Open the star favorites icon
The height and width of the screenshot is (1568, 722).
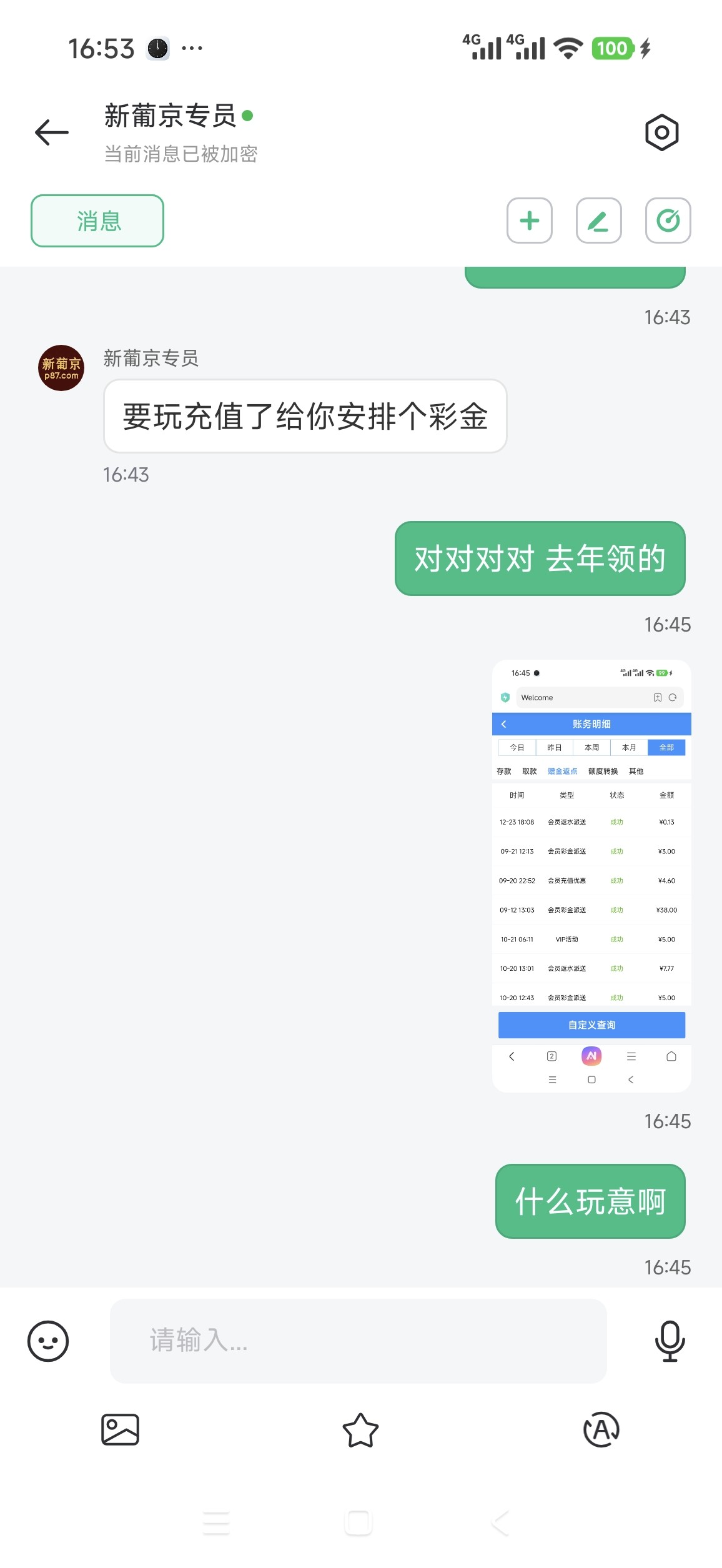360,1429
